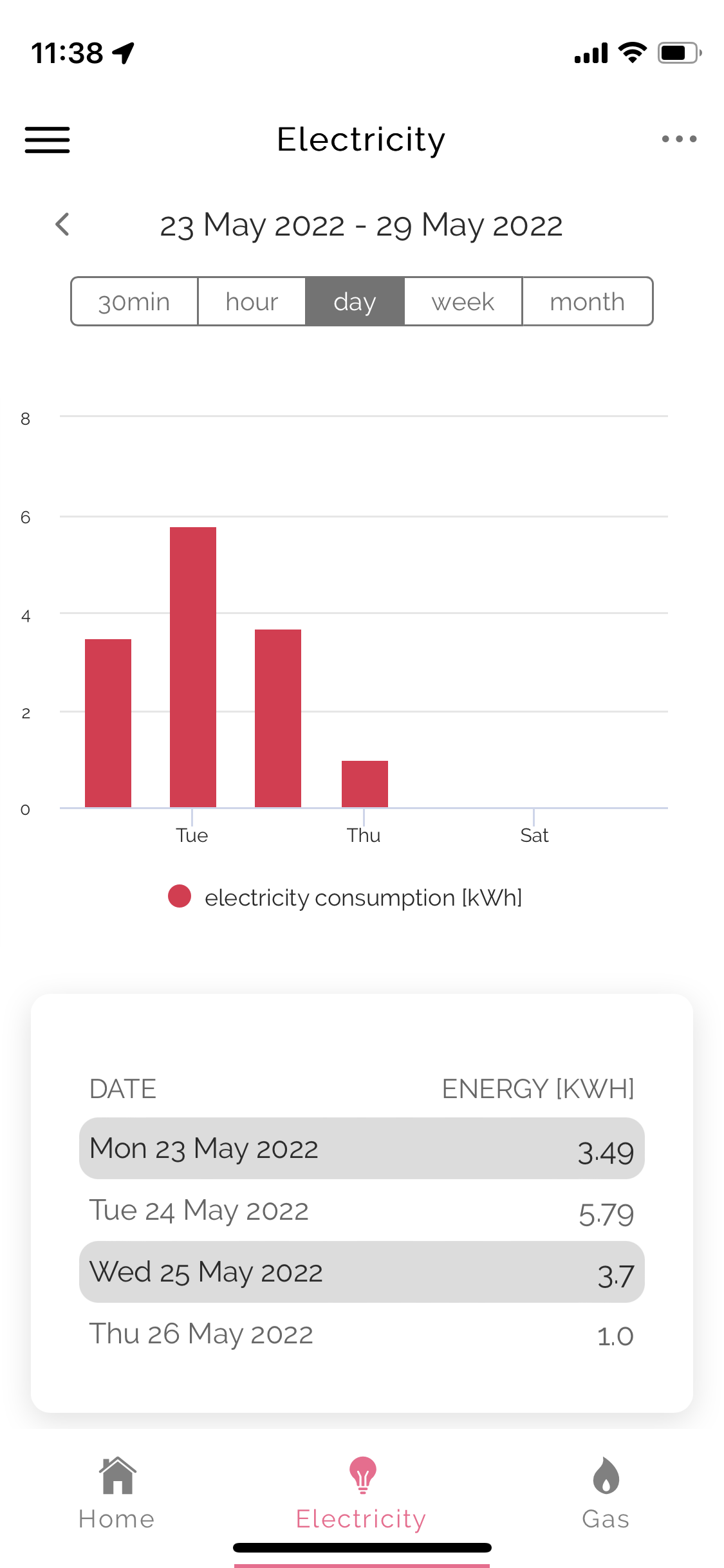Select the Mon 23 May 2022 row

pyautogui.click(x=362, y=1148)
